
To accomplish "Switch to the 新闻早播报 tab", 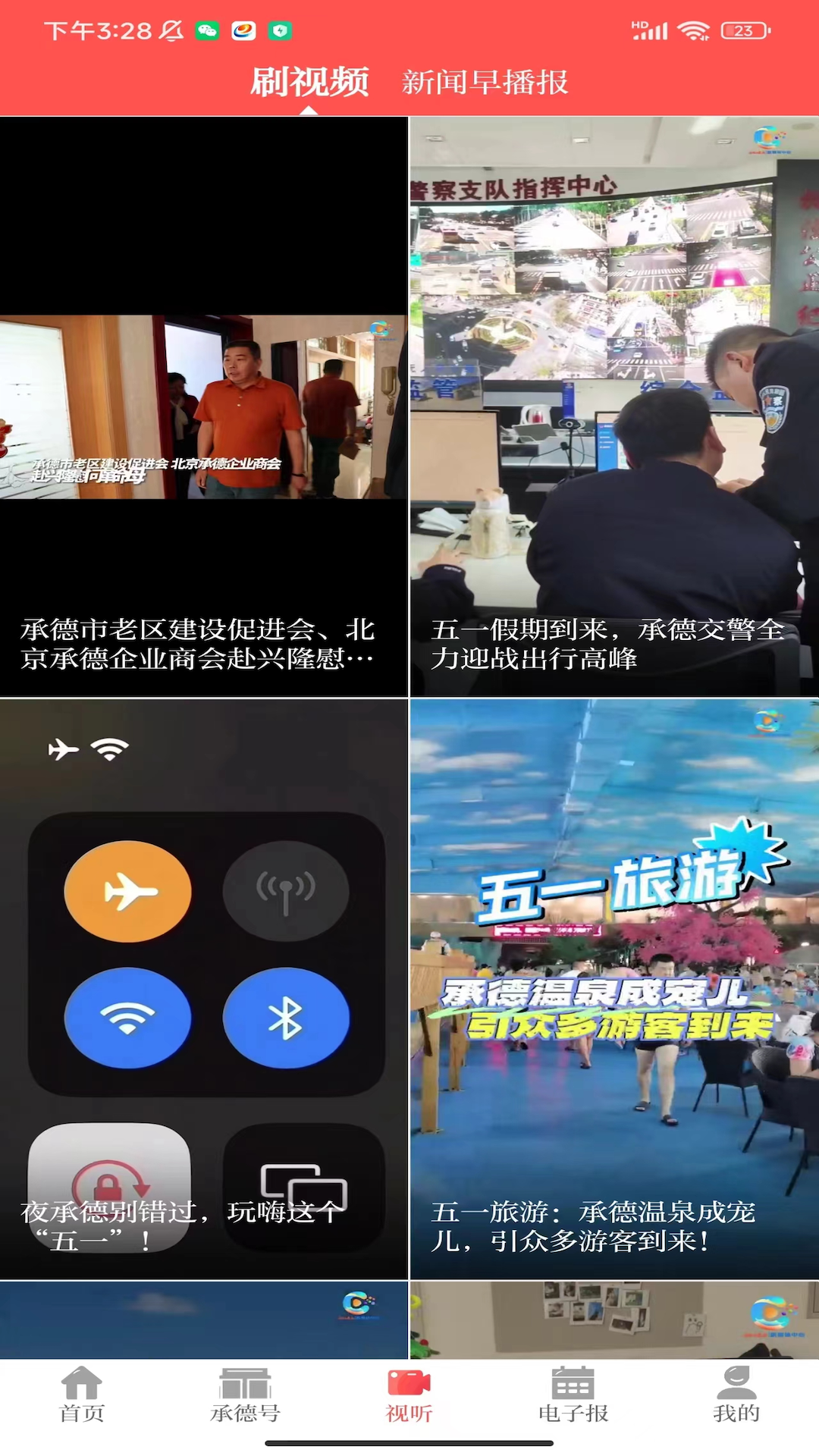I will click(x=485, y=82).
